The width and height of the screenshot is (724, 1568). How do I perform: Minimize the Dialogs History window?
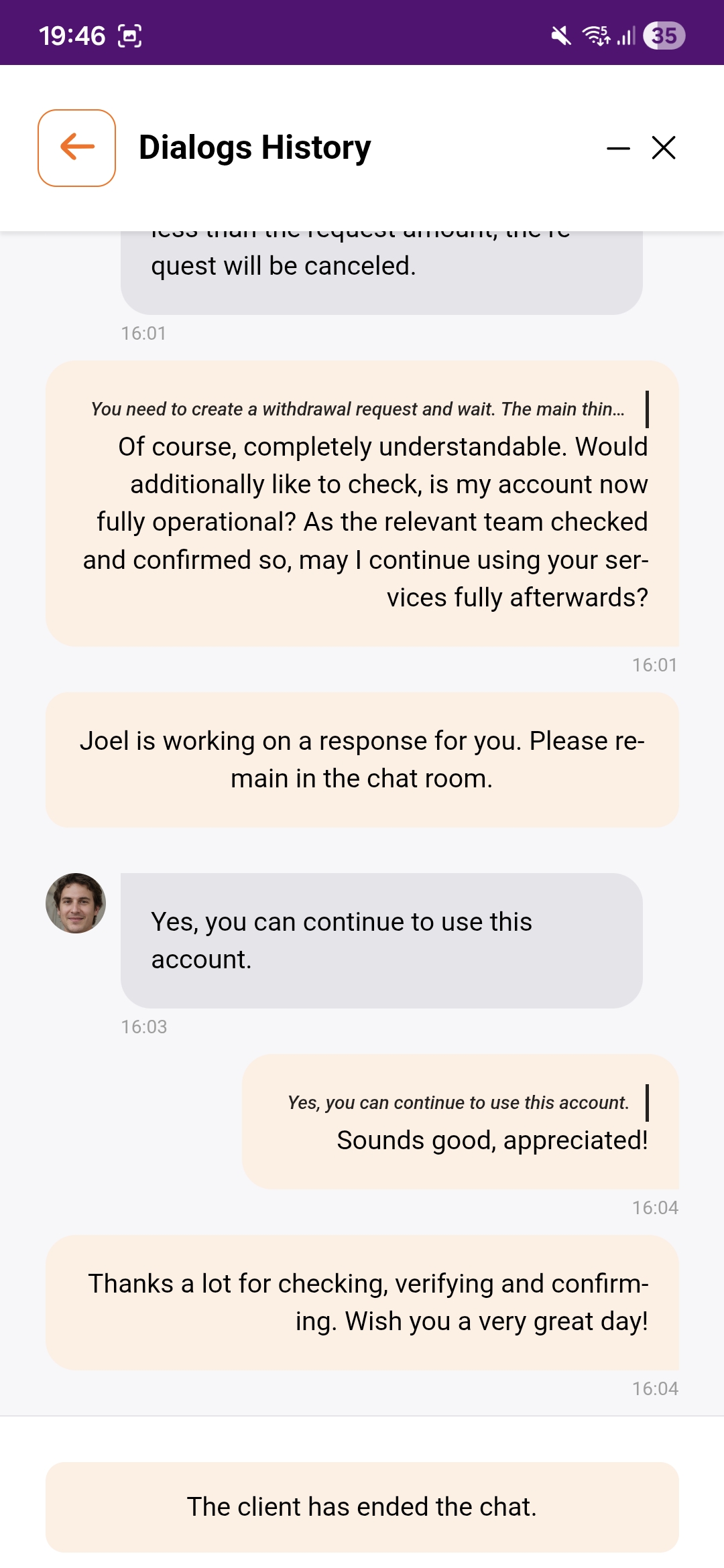coord(617,148)
